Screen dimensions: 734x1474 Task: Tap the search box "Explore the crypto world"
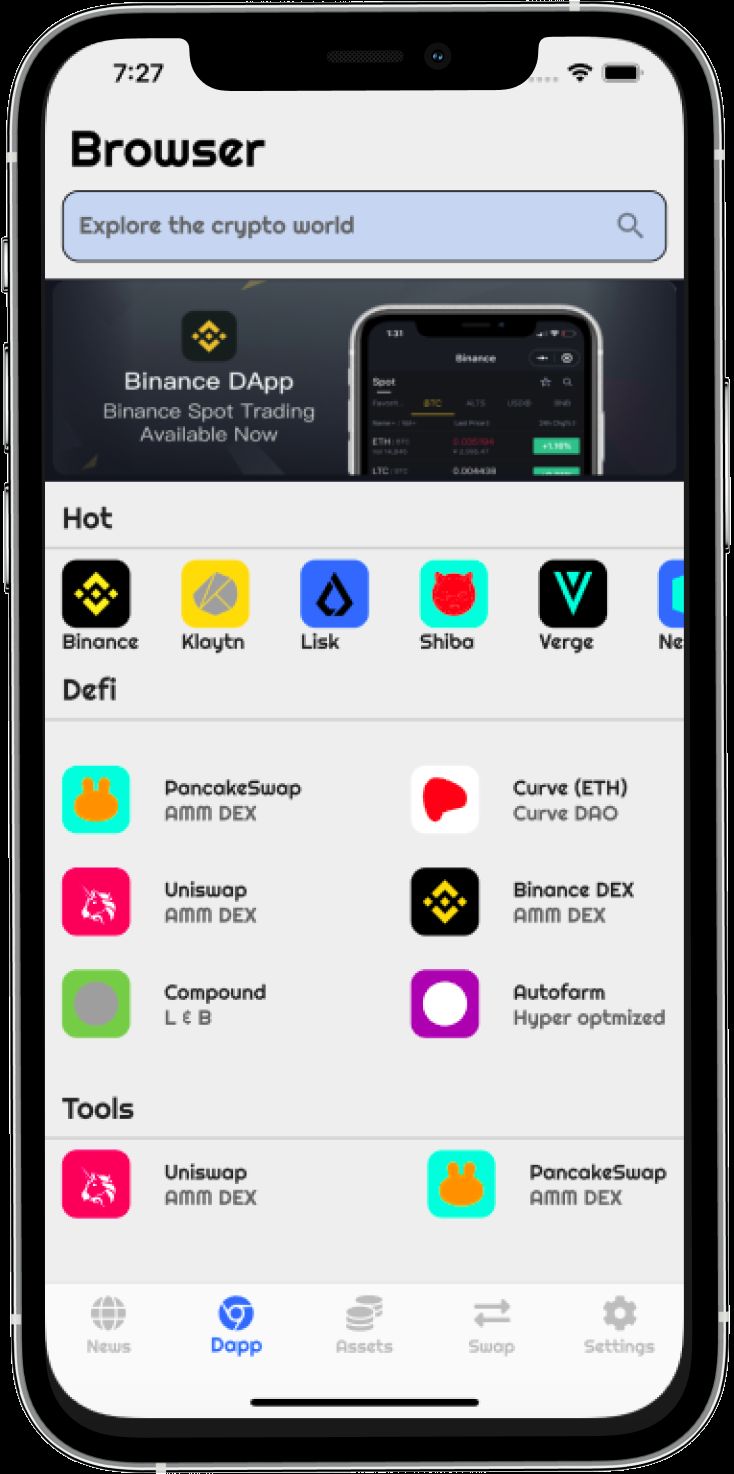point(364,226)
